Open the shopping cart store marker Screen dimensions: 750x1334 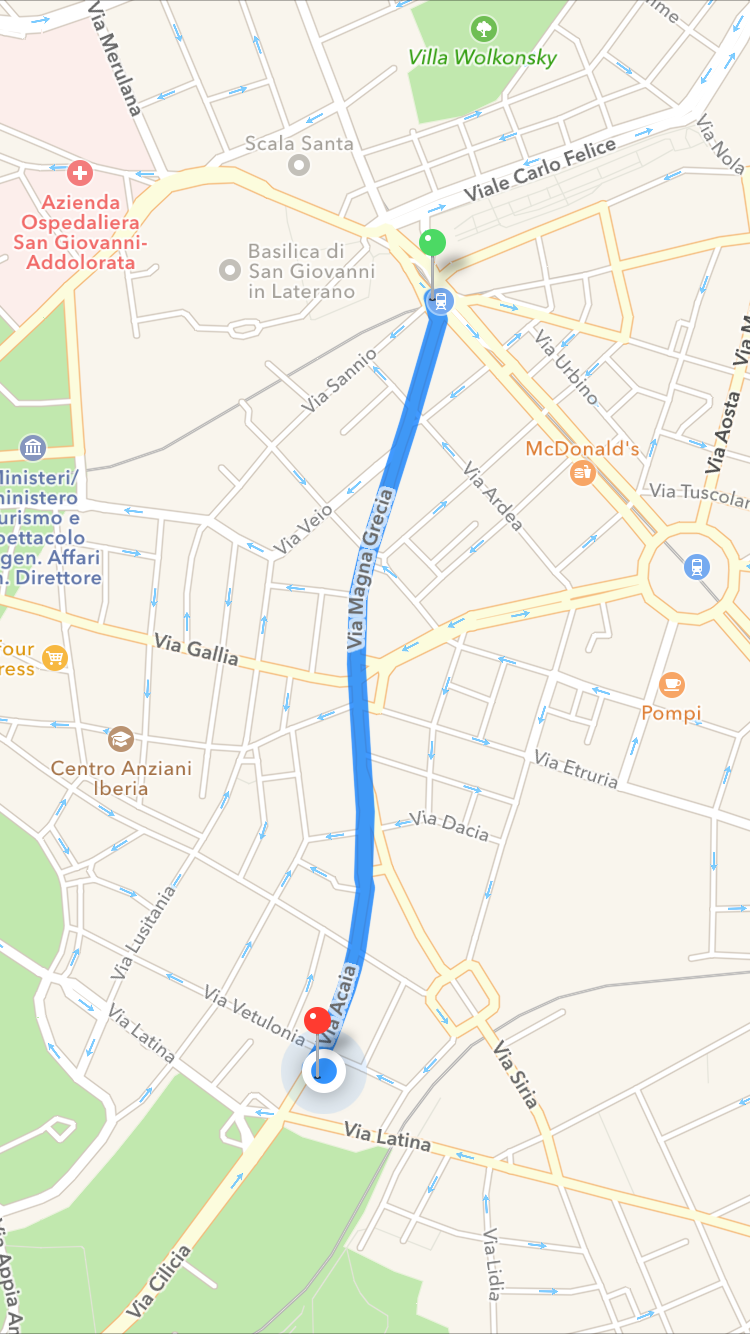pos(55,658)
